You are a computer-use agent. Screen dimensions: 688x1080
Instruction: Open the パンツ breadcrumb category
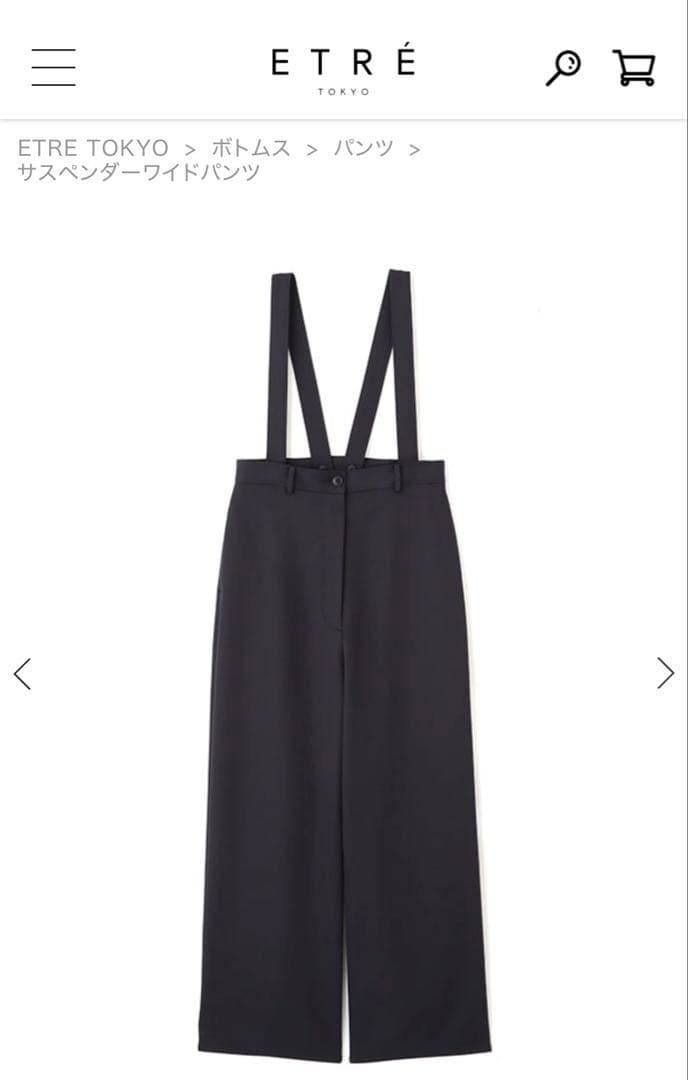pyautogui.click(x=363, y=148)
